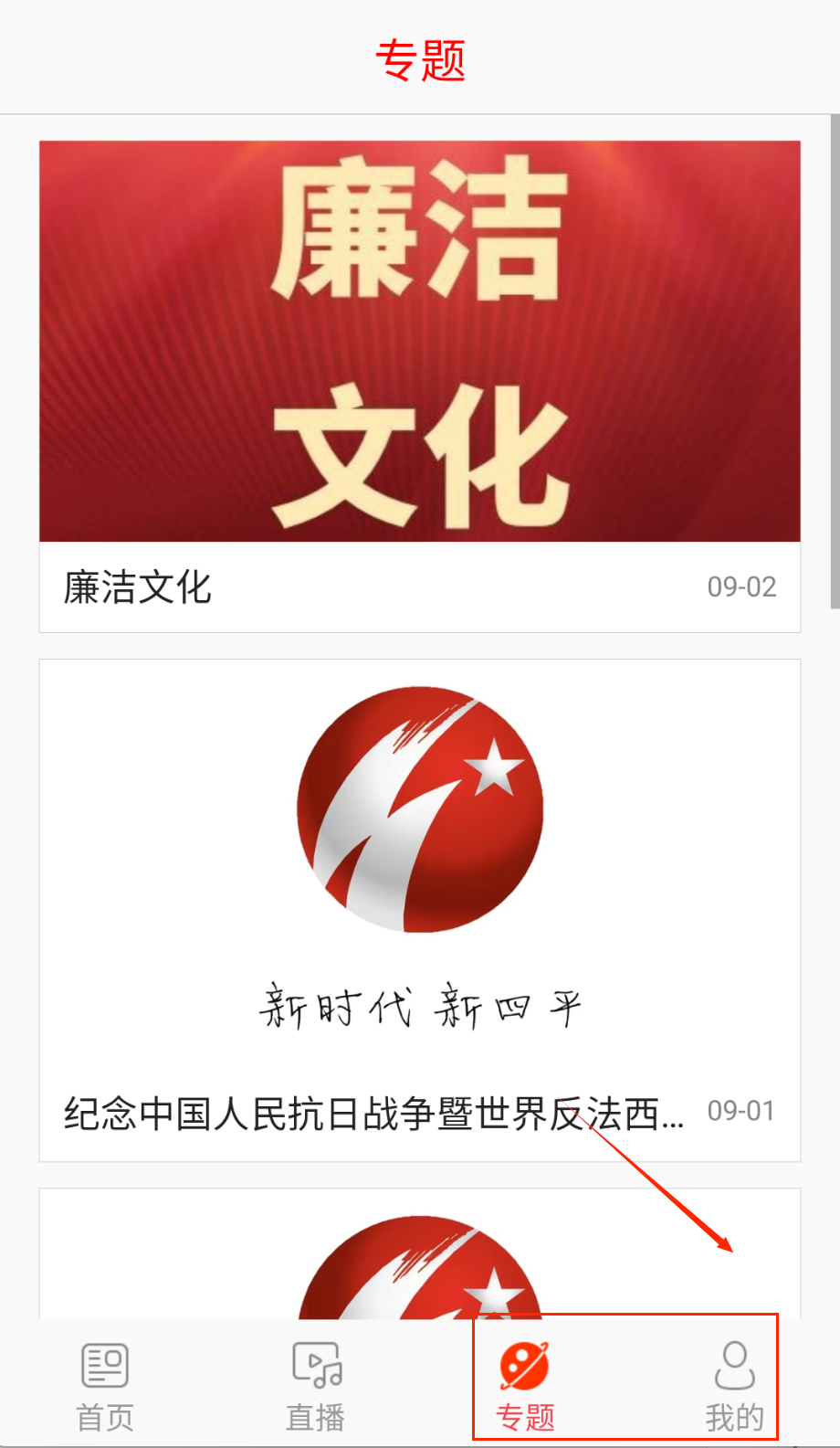Open the 纪念中国人民抗日战争 topic card
This screenshot has height=1448, width=840.
click(x=419, y=909)
